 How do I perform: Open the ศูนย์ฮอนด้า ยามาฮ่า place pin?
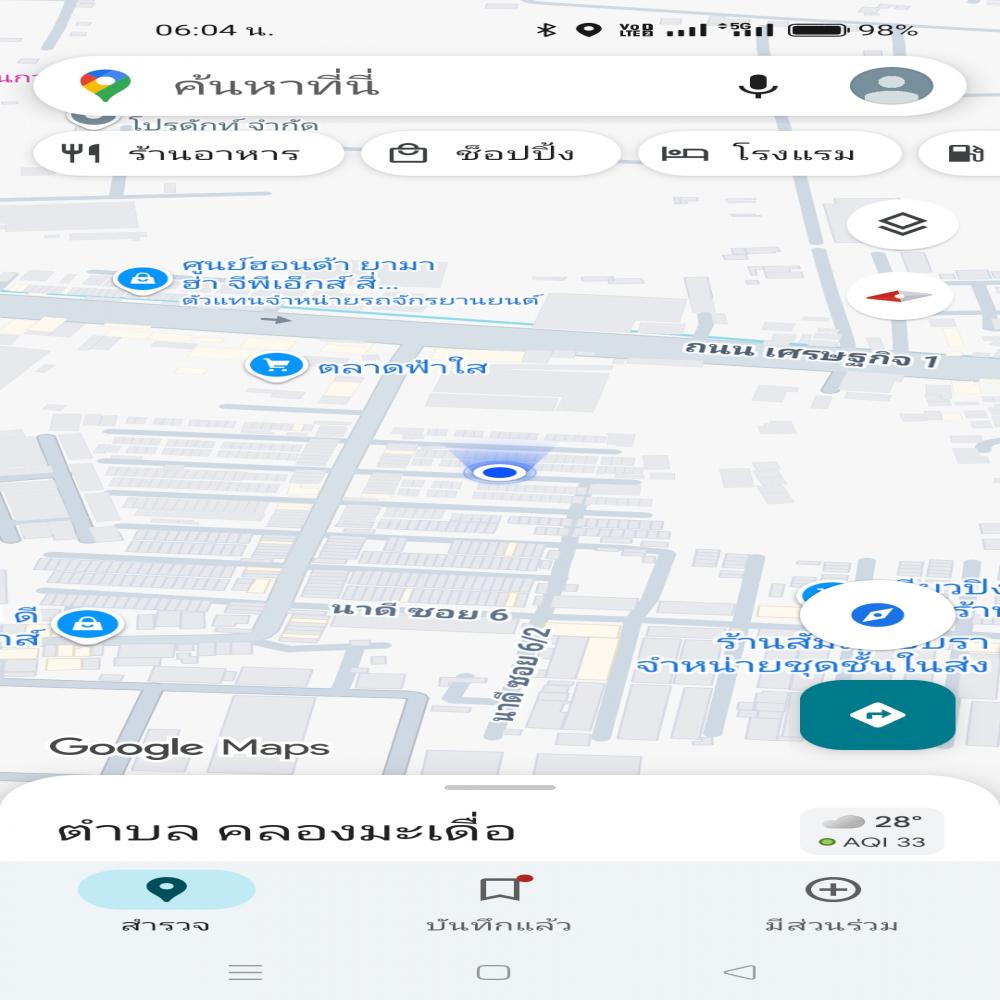(141, 278)
